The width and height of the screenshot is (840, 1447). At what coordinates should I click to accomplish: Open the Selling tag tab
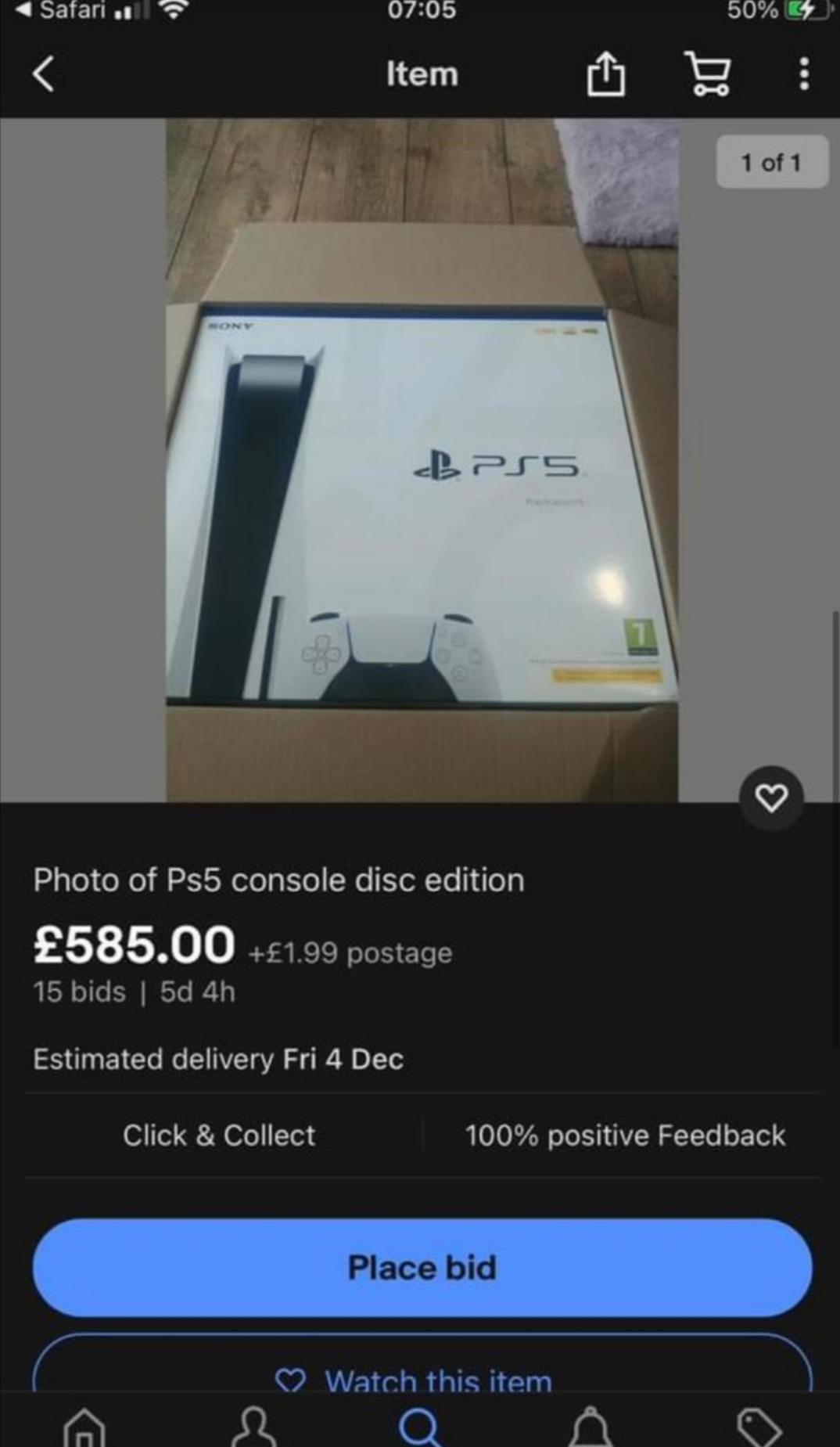tap(759, 1427)
